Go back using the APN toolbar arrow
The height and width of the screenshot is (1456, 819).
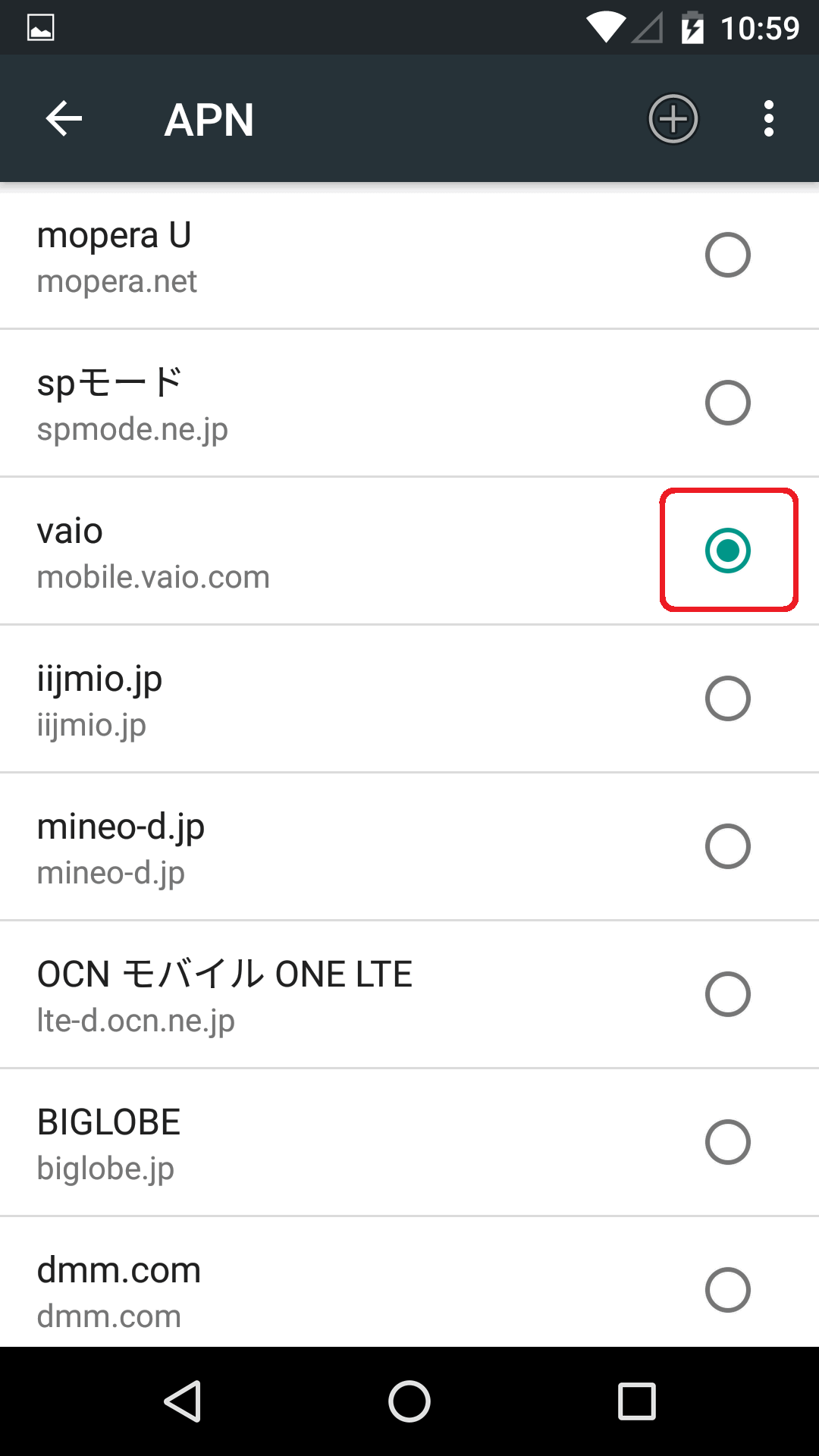64,118
